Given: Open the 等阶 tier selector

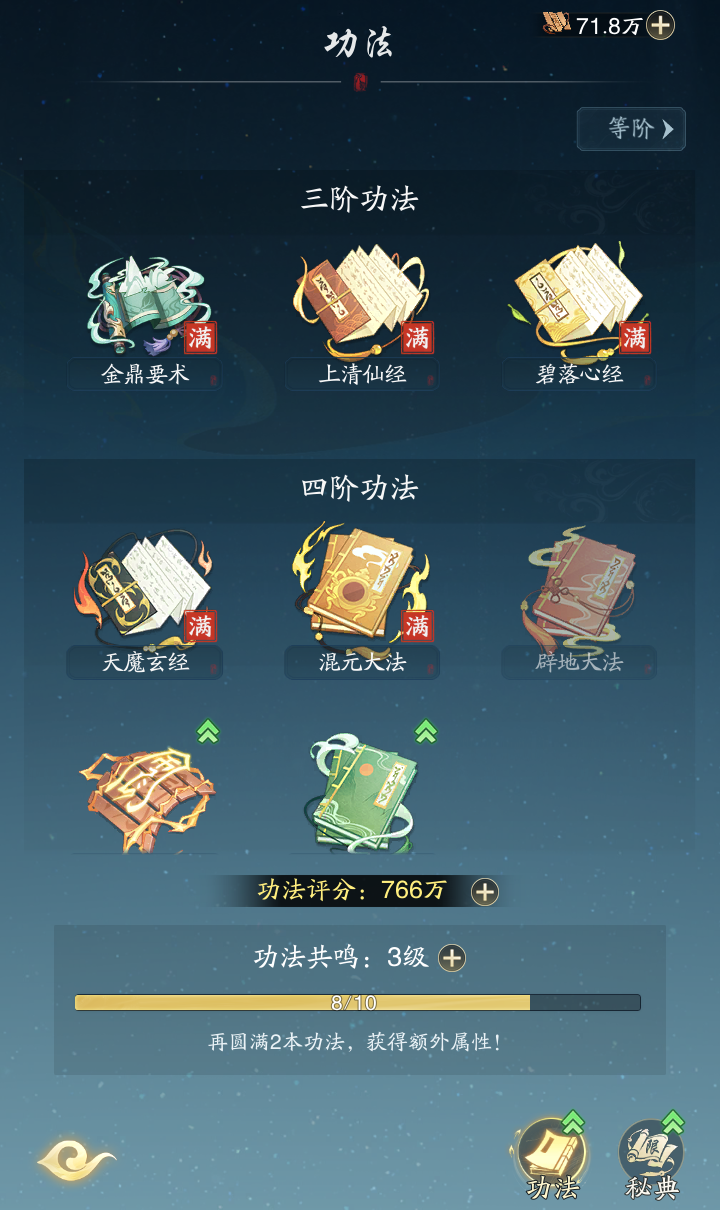Looking at the screenshot, I should click(631, 129).
